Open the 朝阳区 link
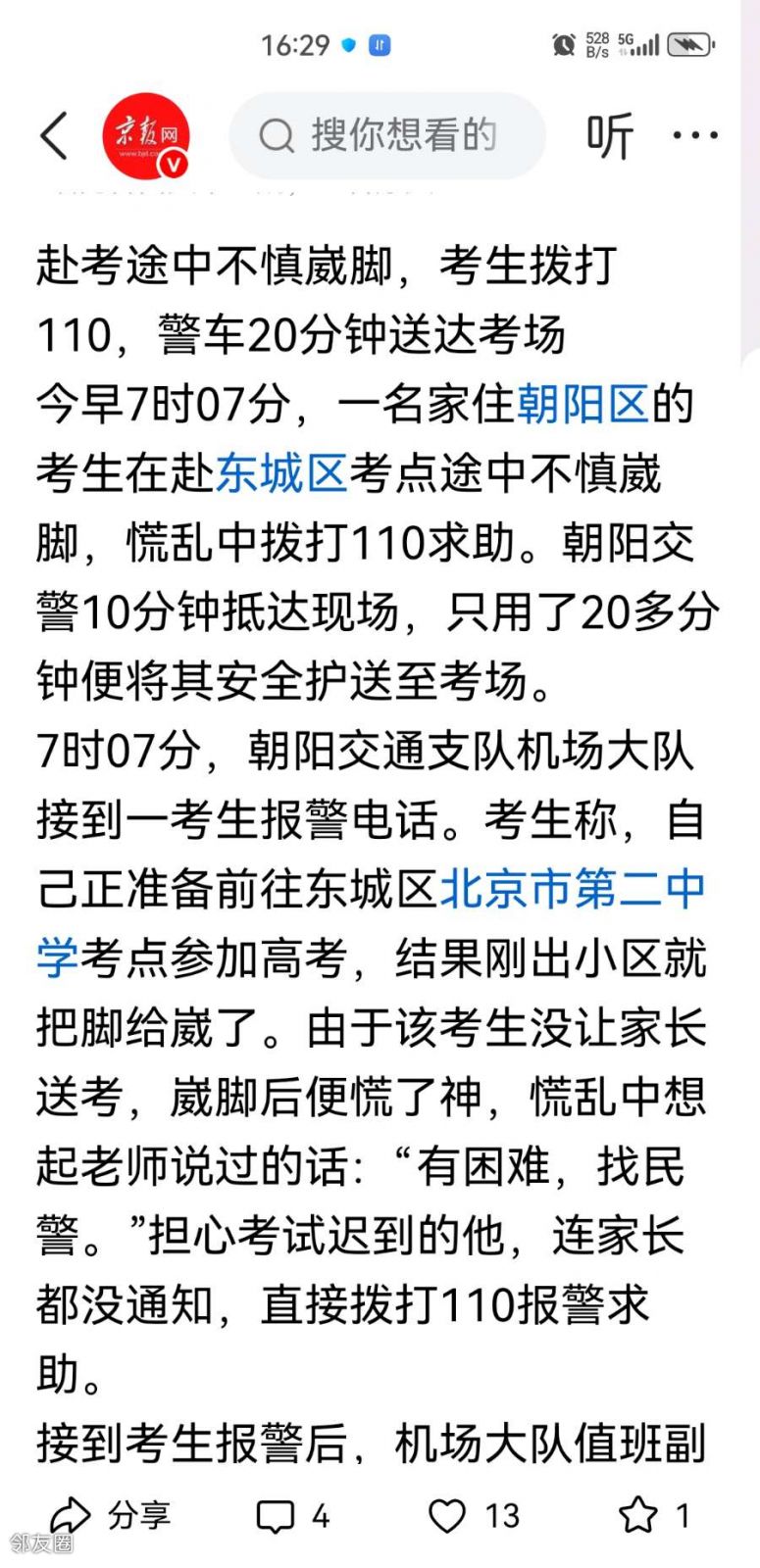Viewport: 760px width, 1568px height. [583, 404]
